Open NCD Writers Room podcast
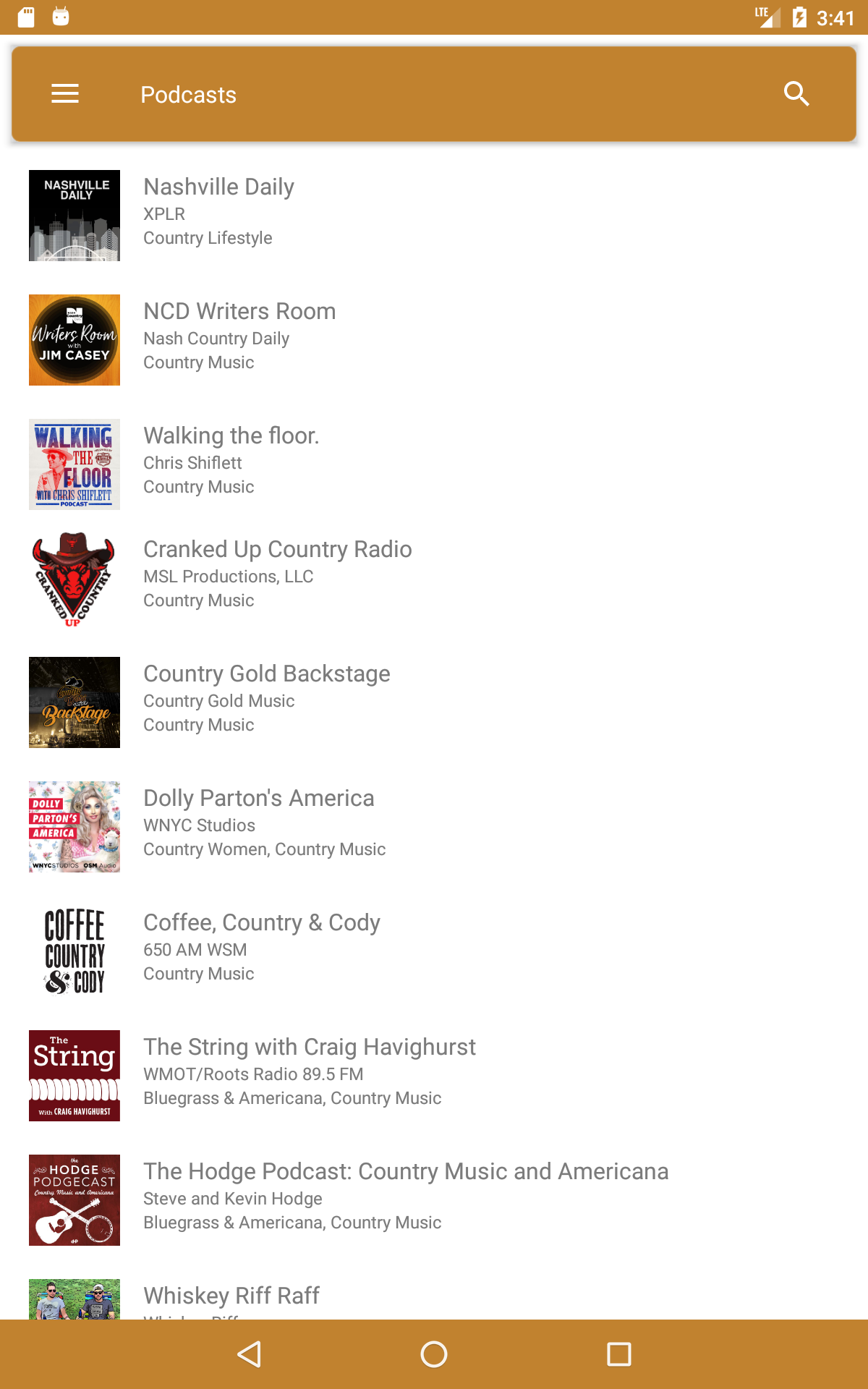Screen dimensions: 868x1389 click(434, 340)
